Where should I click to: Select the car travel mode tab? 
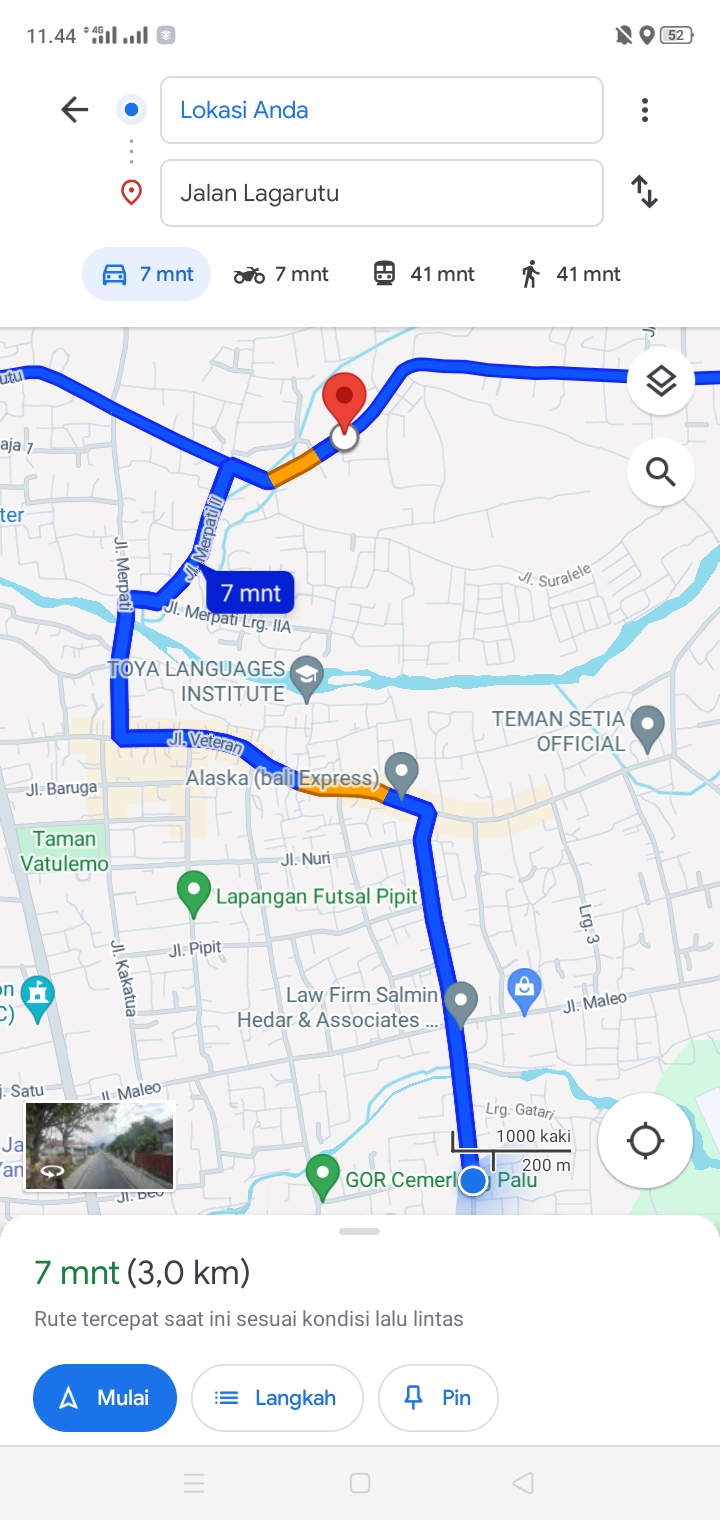point(147,274)
